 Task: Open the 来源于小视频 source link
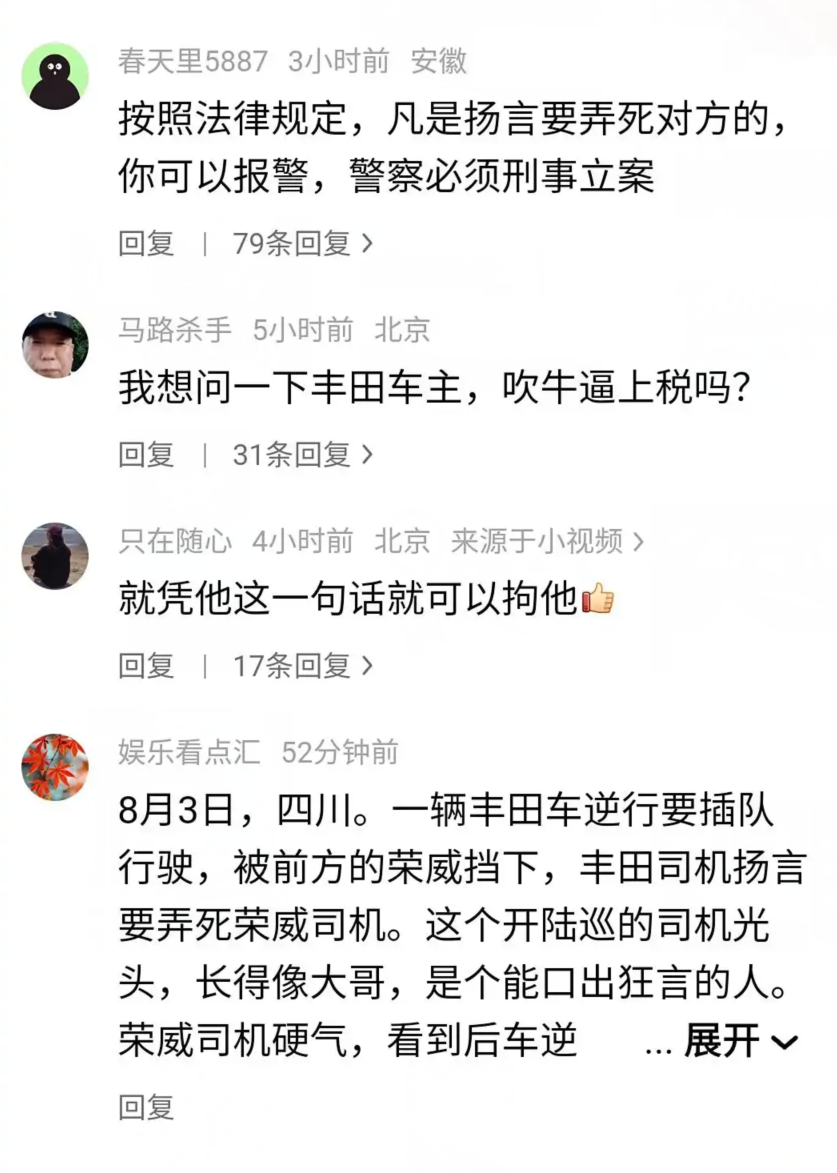tap(547, 542)
